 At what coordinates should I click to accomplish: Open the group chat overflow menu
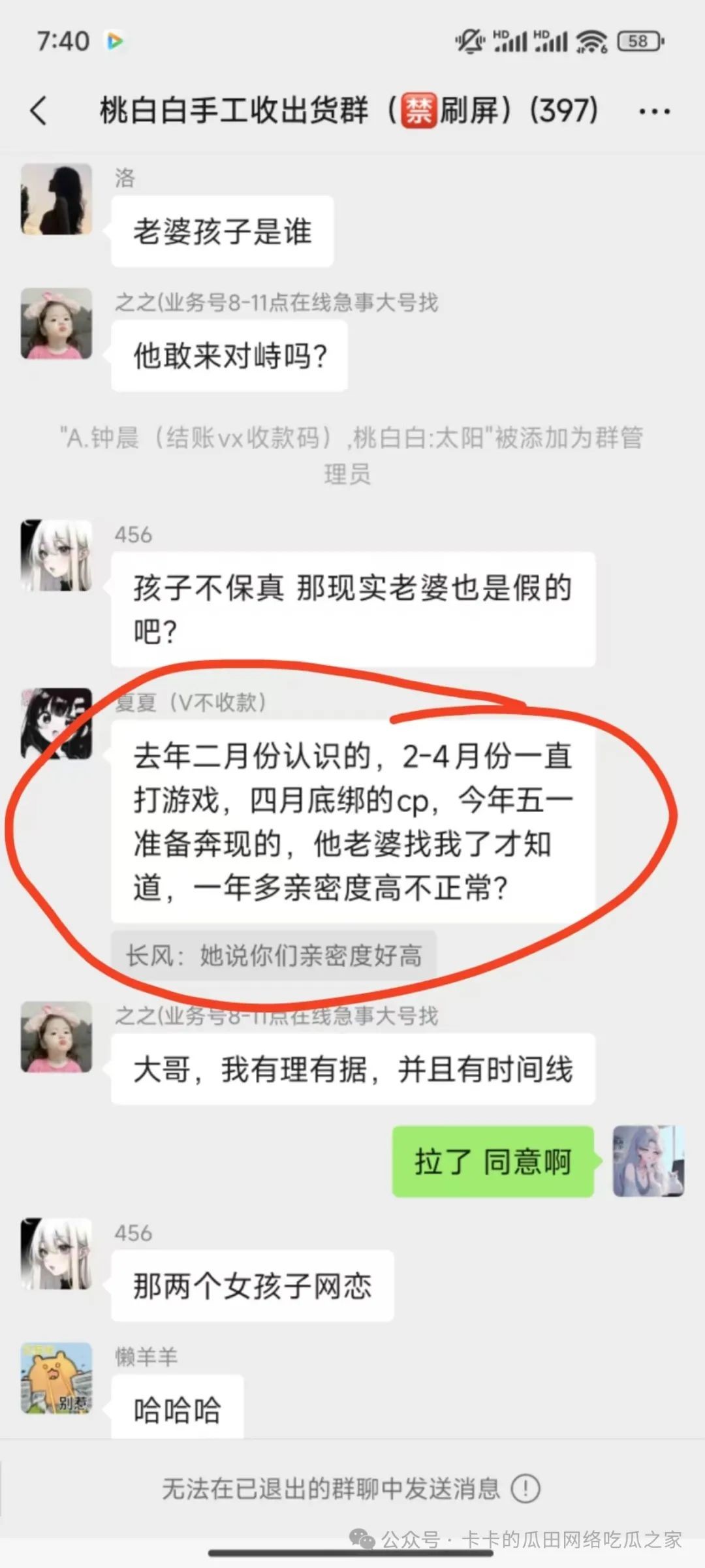click(654, 112)
